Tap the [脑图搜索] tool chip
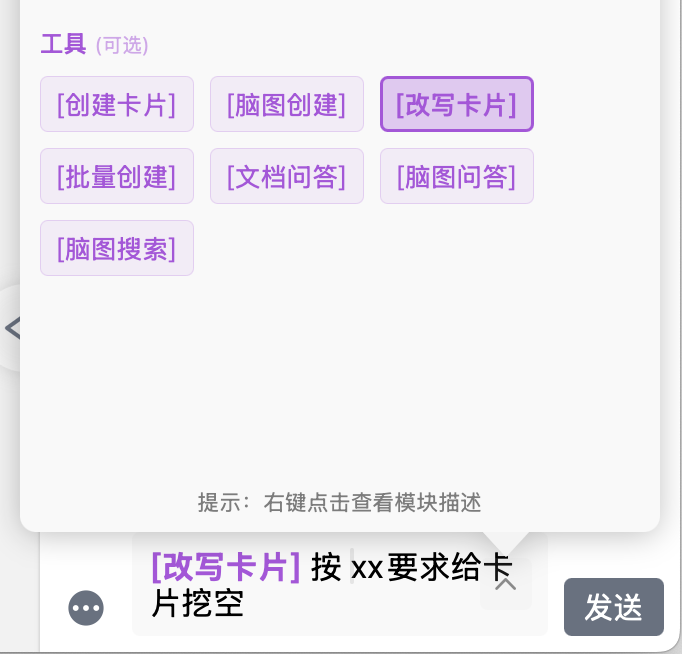This screenshot has height=654, width=682. [117, 248]
